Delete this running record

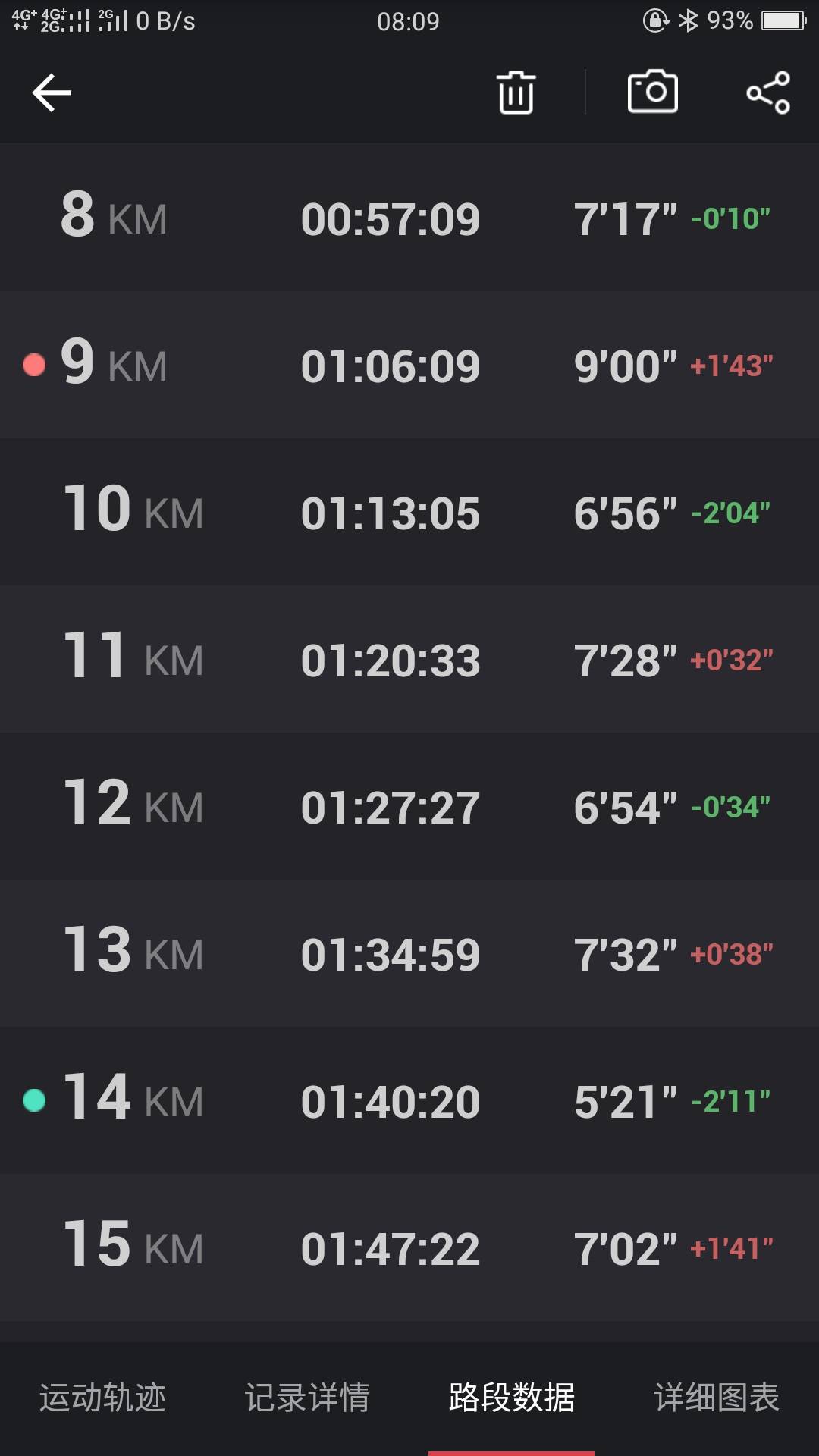[516, 93]
